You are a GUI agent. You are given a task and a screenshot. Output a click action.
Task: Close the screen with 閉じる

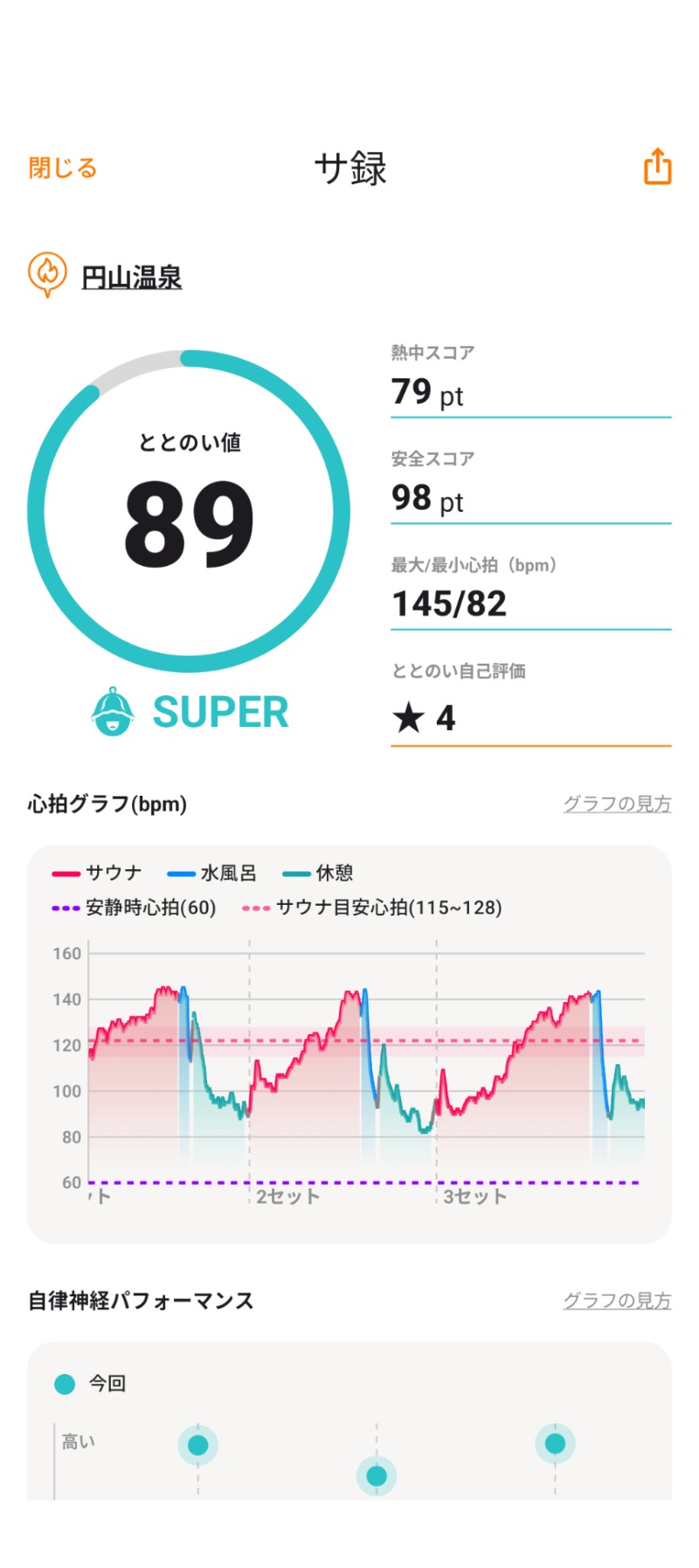62,167
